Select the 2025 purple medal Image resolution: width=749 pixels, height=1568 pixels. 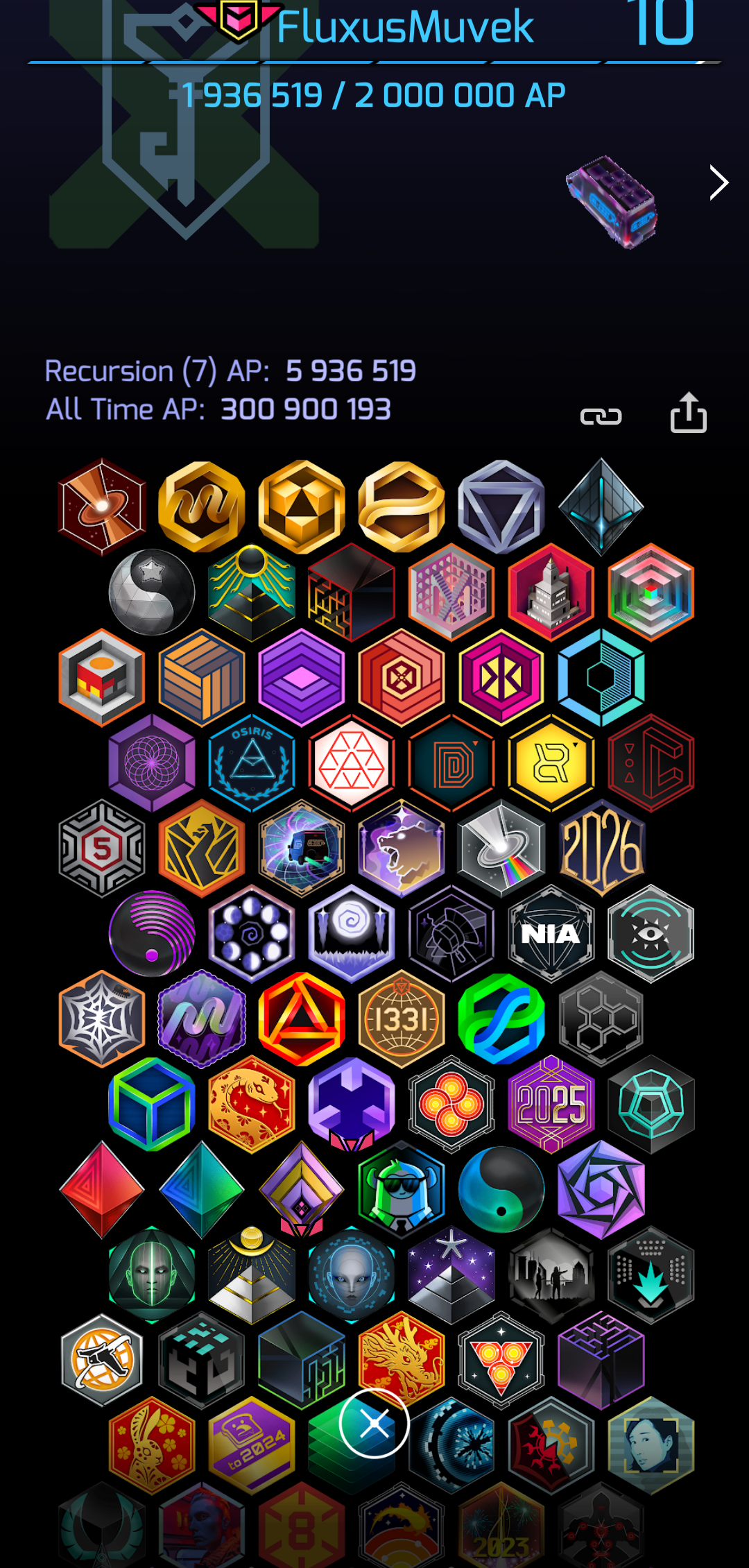coord(551,1105)
